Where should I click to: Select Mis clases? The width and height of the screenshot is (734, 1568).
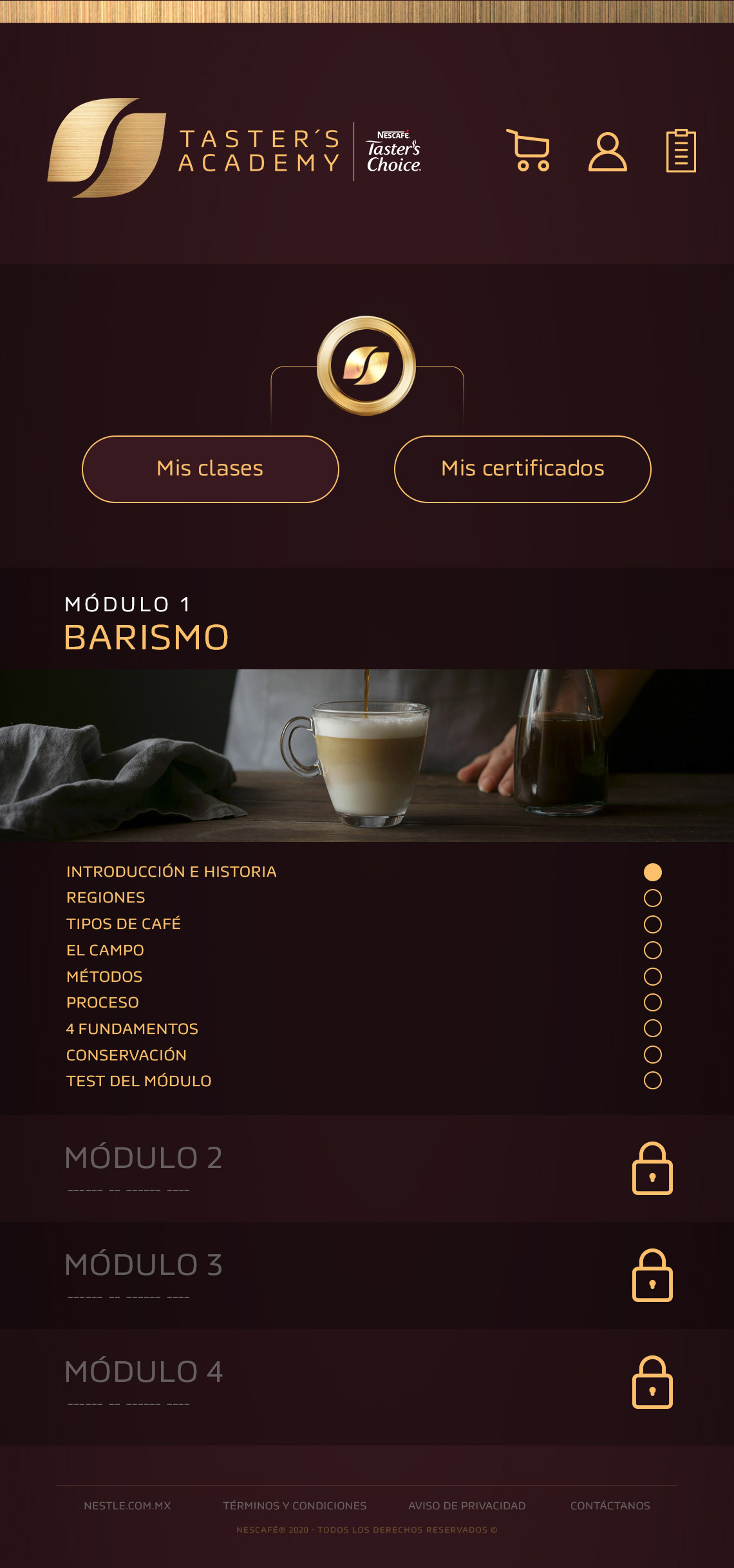click(x=211, y=469)
